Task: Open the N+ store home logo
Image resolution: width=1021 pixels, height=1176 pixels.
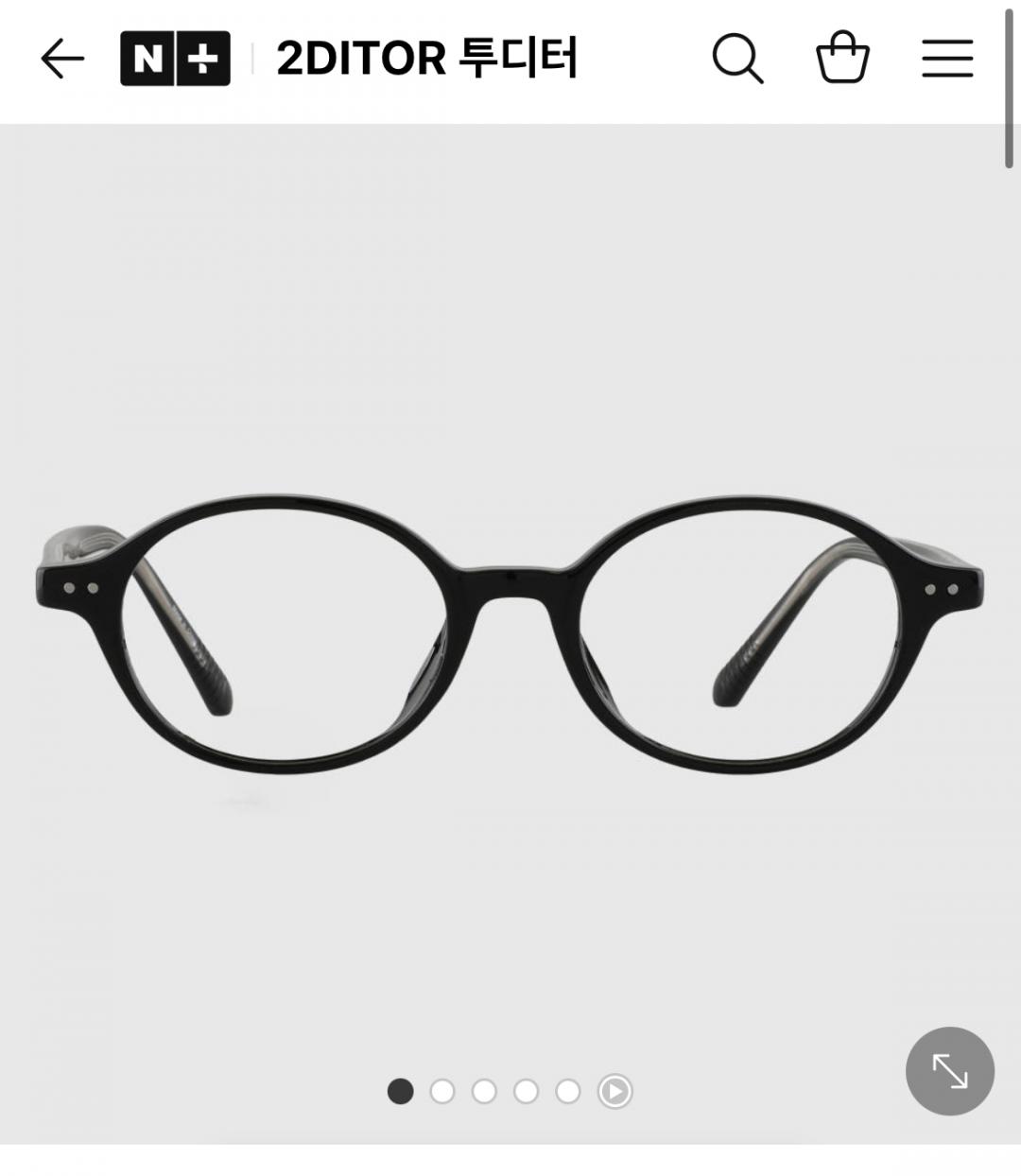Action: pyautogui.click(x=175, y=59)
